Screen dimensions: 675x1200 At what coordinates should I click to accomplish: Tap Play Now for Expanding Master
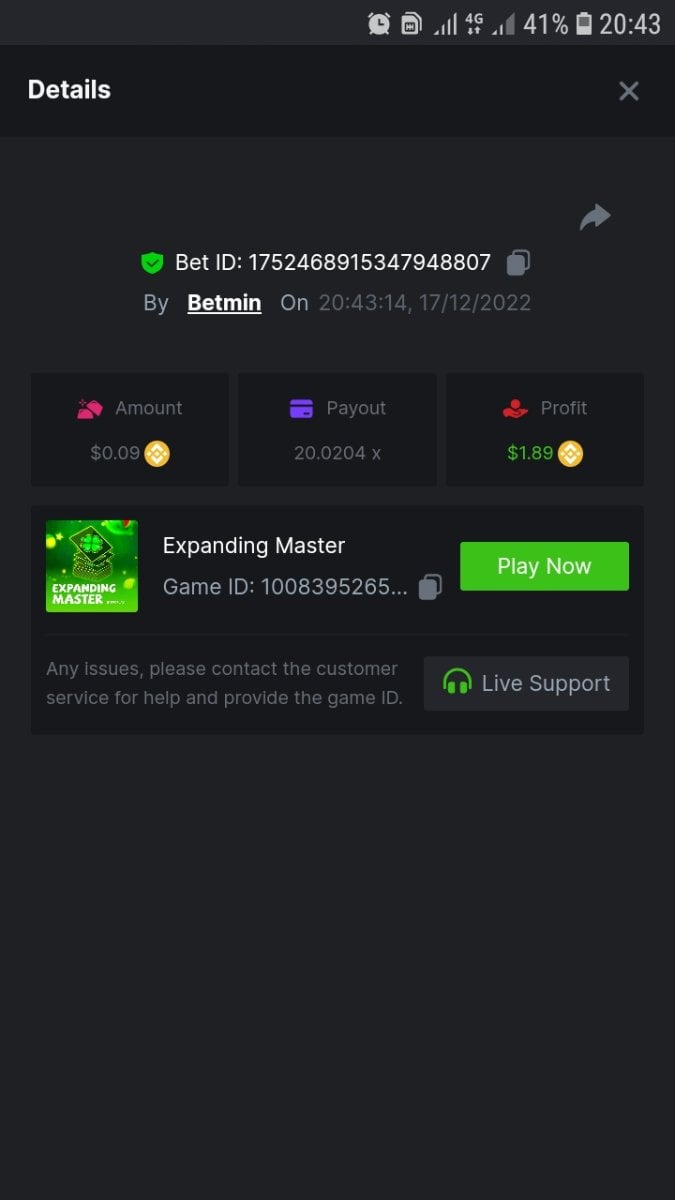[x=544, y=566]
